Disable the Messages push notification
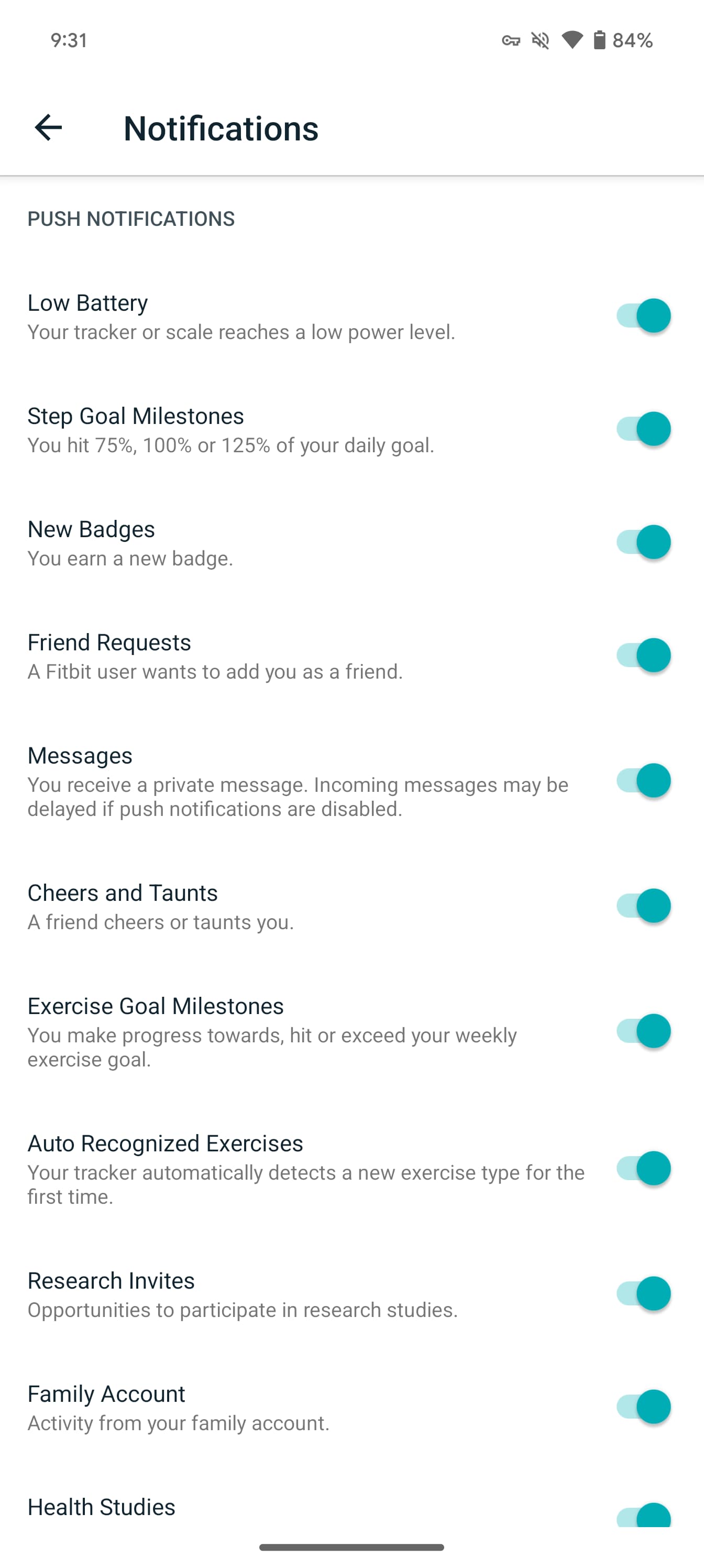This screenshot has height=1568, width=704. 643,781
